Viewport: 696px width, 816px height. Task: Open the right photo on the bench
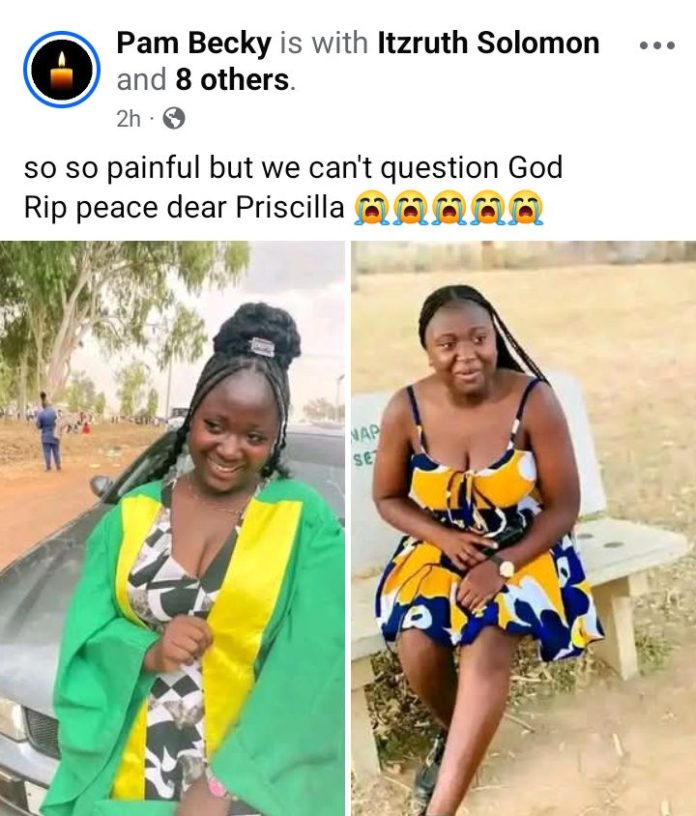[522, 530]
